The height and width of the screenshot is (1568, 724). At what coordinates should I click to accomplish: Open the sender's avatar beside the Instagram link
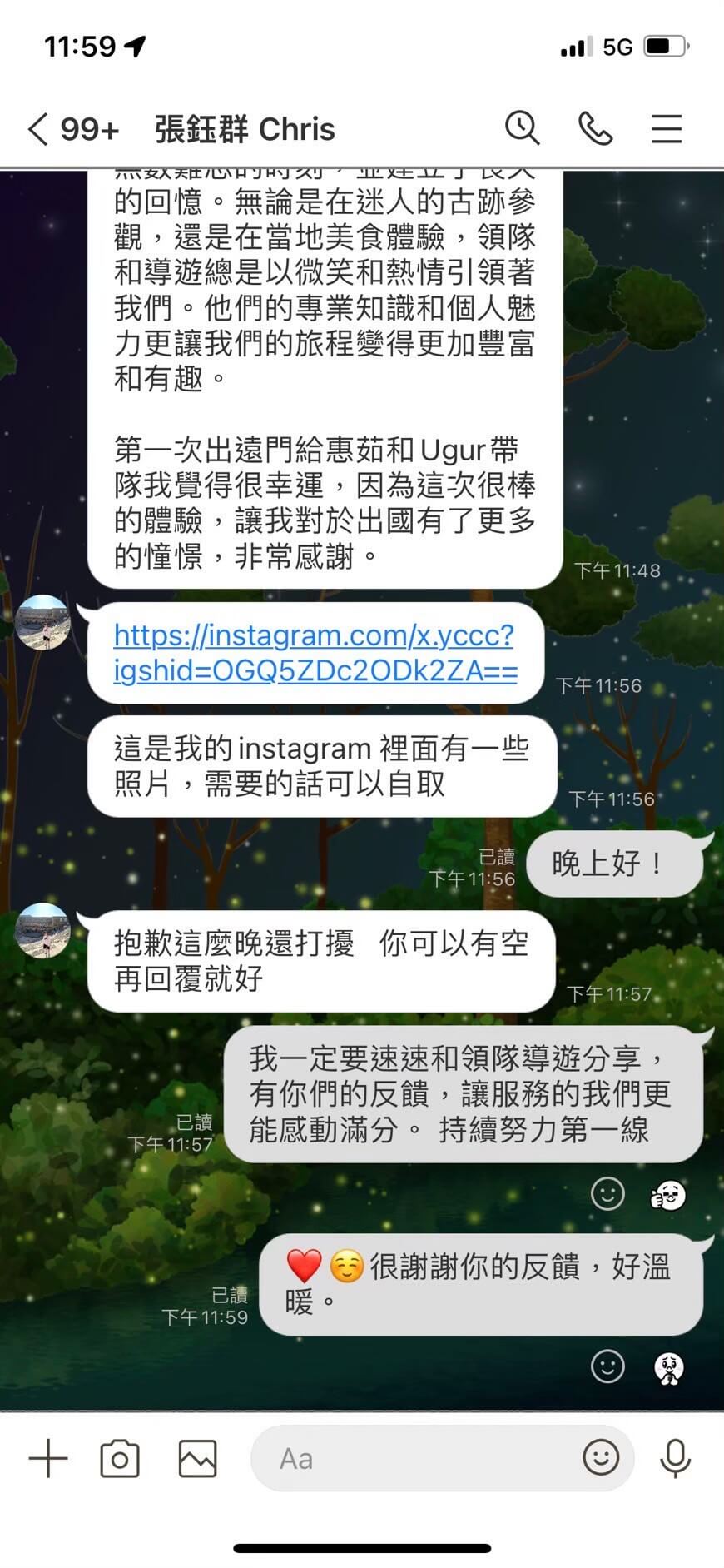(x=43, y=622)
